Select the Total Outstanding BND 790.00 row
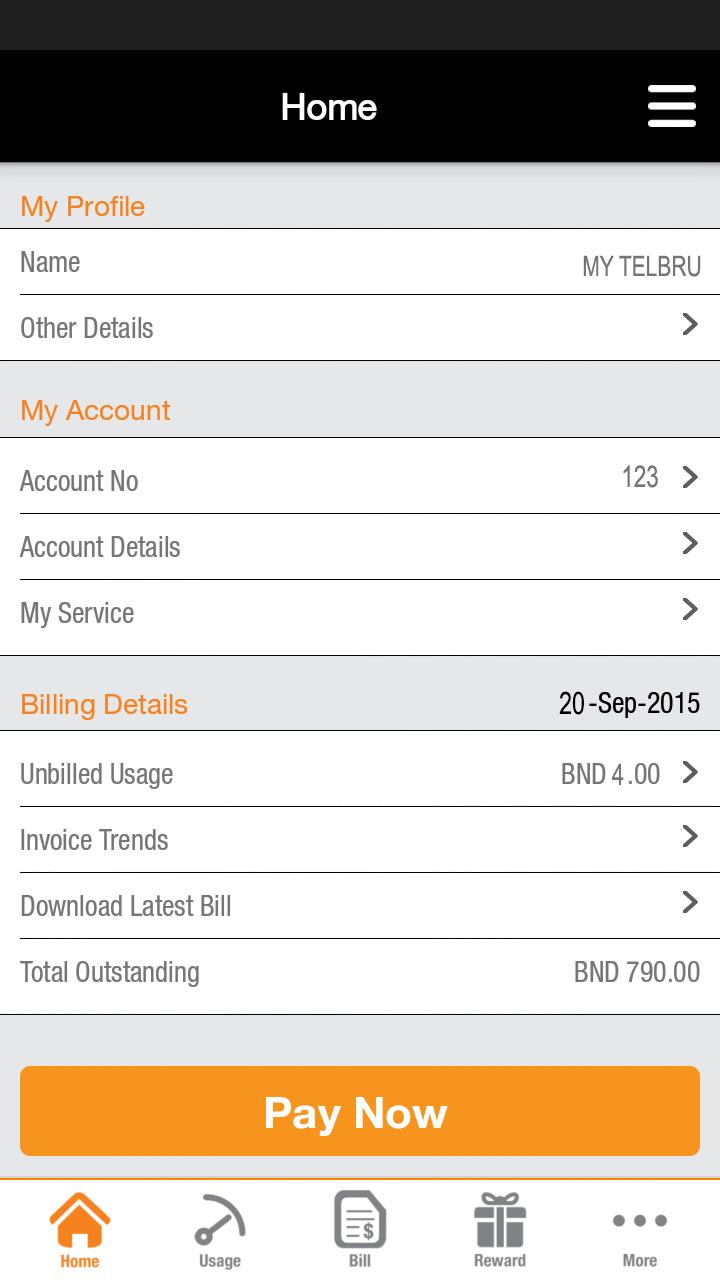 360,971
